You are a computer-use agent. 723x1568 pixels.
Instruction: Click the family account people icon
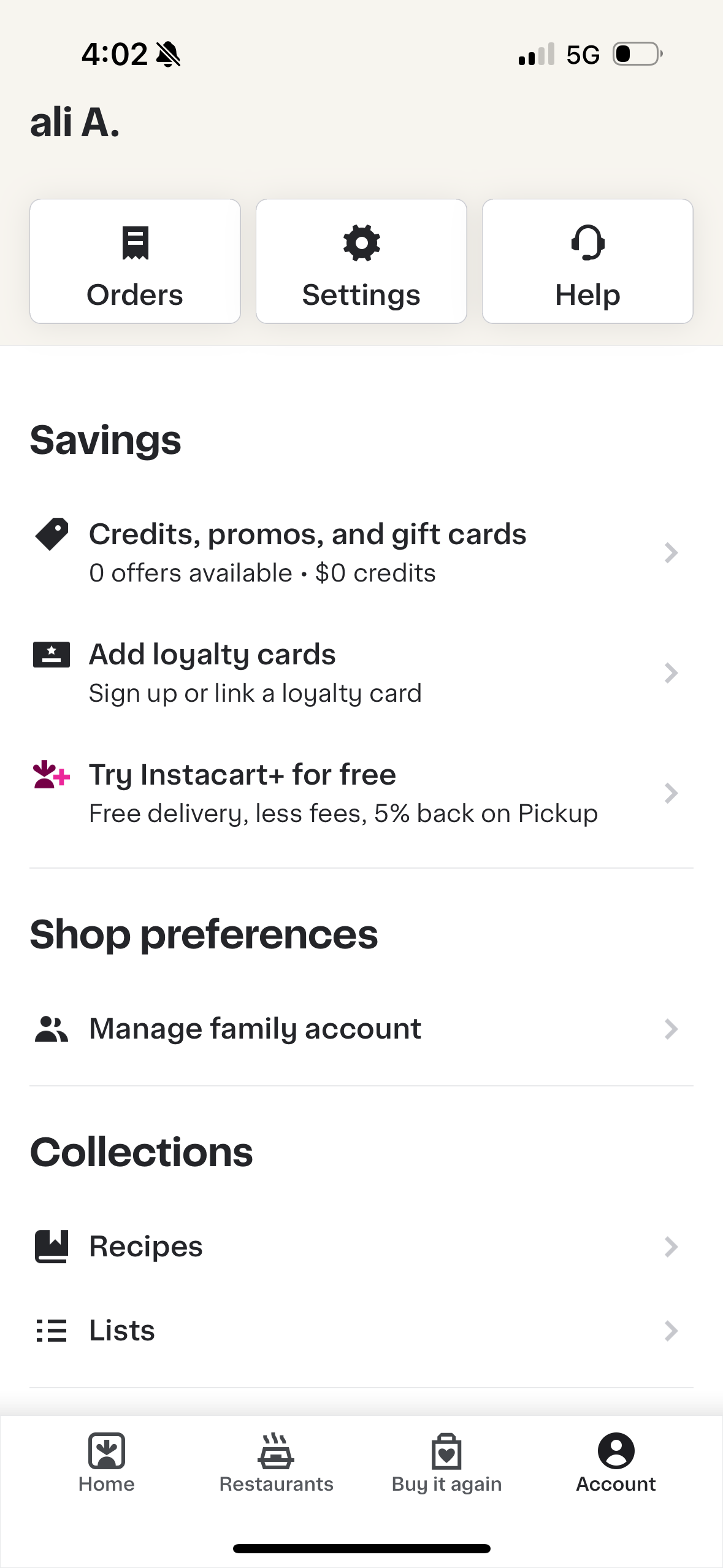pyautogui.click(x=51, y=1028)
